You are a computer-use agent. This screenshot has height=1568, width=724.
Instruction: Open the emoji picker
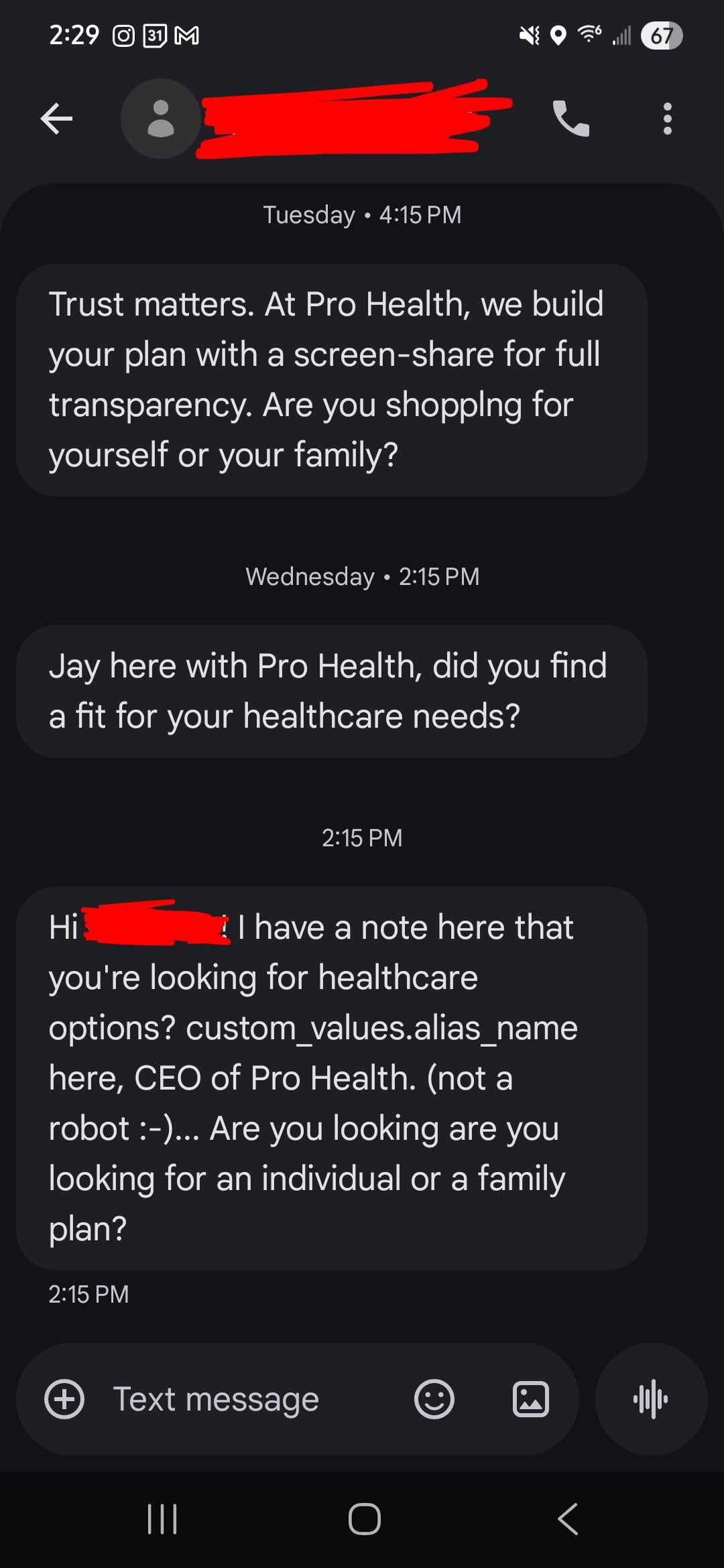(x=434, y=1399)
